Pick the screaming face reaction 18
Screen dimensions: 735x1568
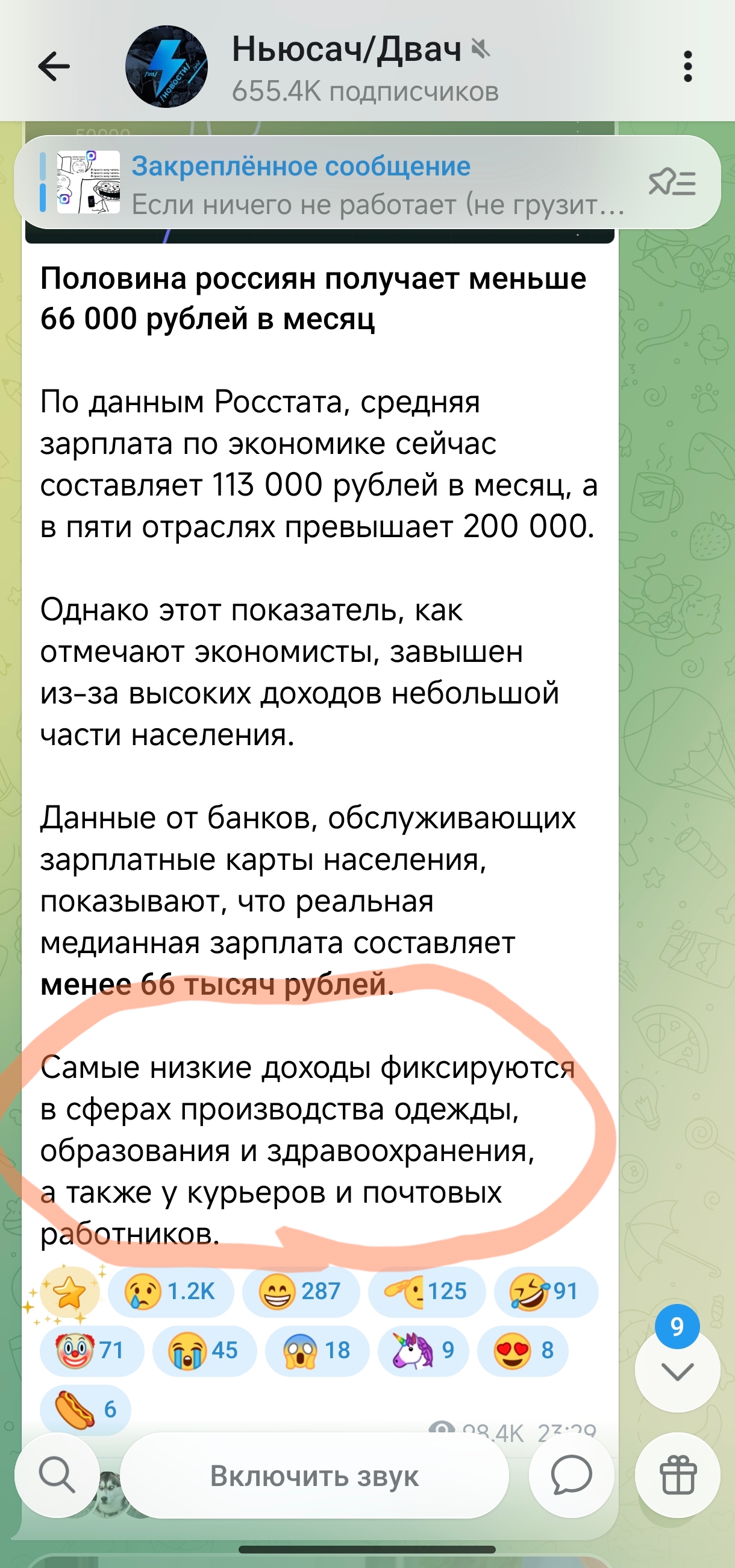[x=317, y=1350]
